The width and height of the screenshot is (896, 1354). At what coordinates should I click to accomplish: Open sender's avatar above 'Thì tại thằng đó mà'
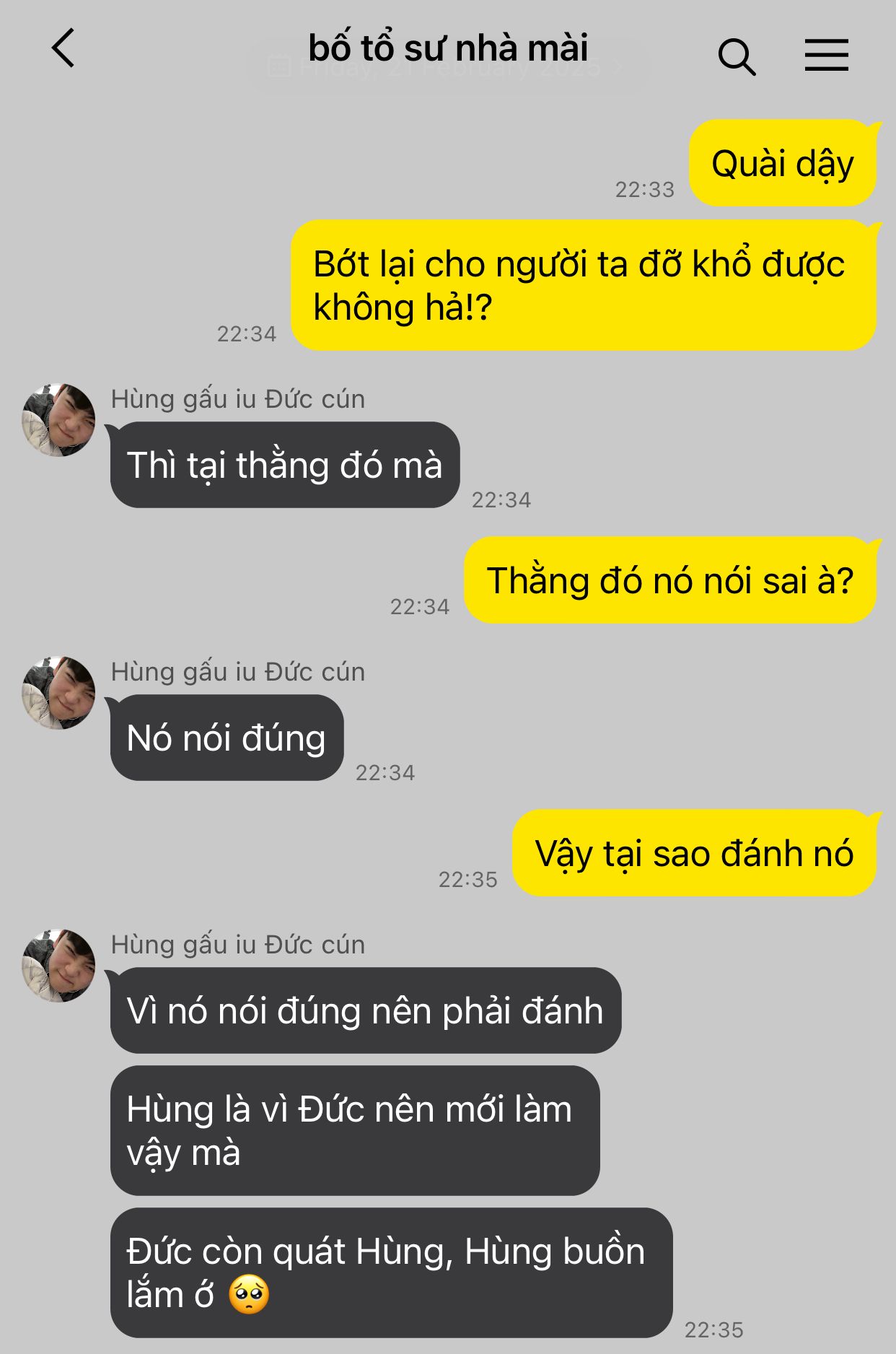click(x=58, y=420)
